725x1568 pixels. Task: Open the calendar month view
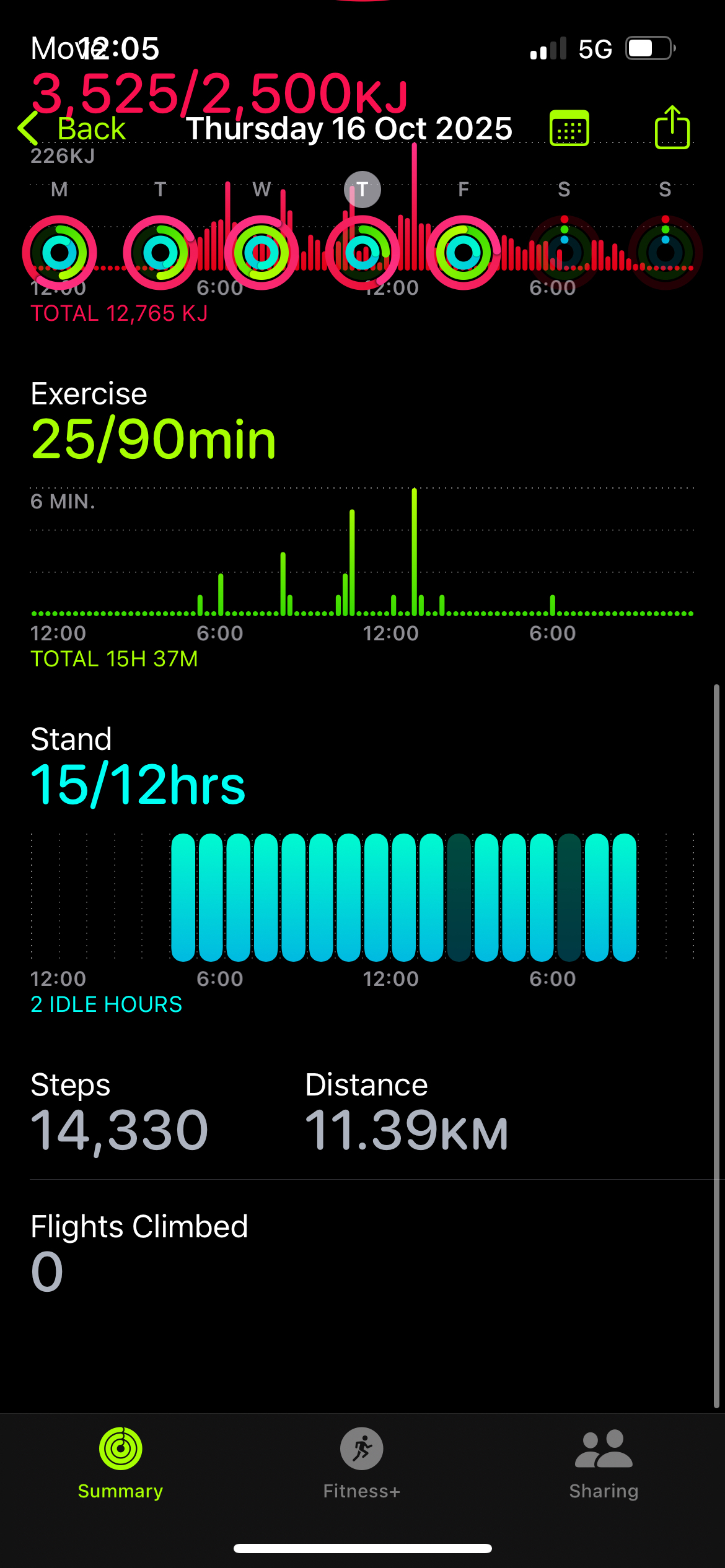point(569,129)
